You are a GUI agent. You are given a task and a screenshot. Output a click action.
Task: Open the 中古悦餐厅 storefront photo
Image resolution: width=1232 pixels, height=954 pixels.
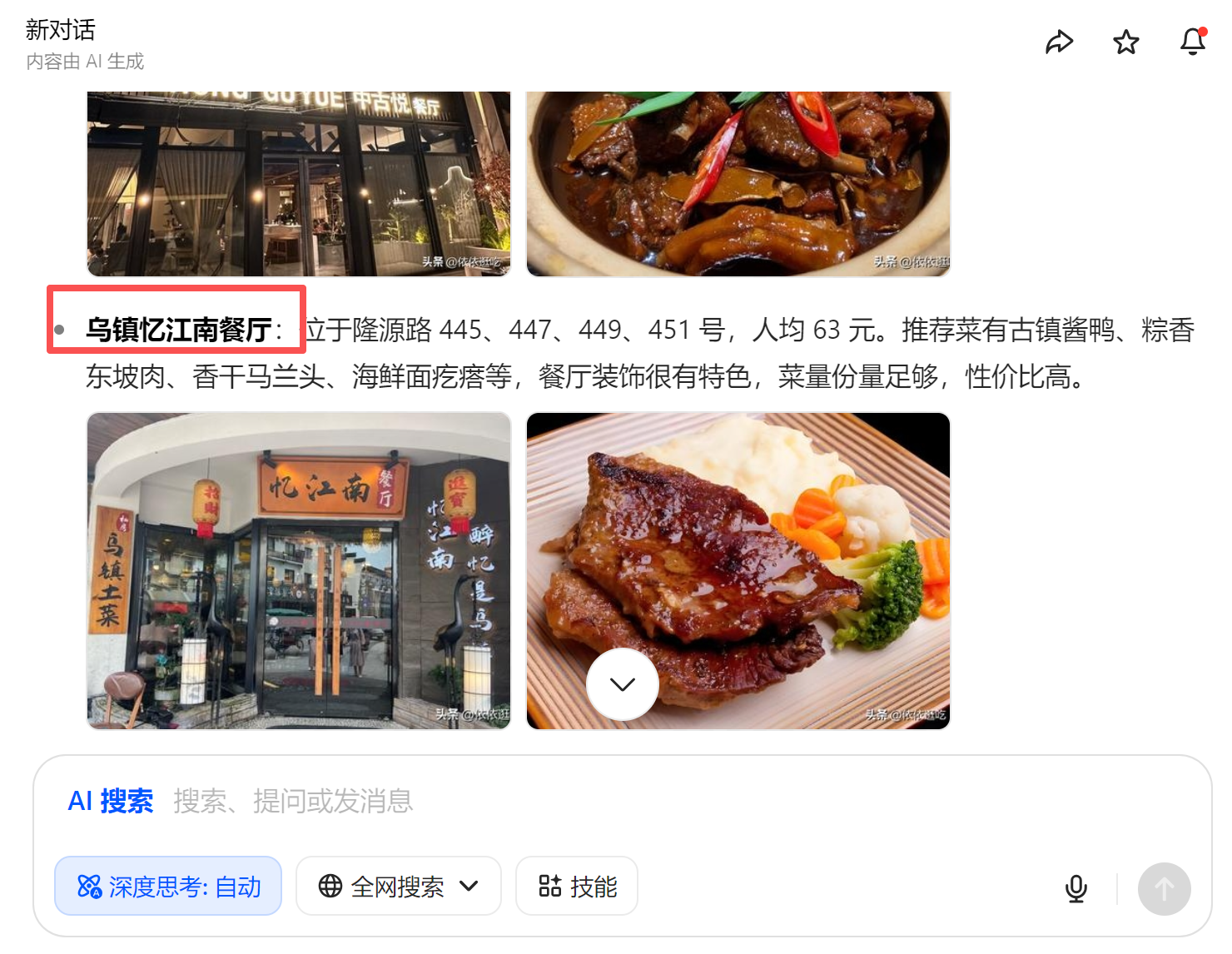(299, 183)
